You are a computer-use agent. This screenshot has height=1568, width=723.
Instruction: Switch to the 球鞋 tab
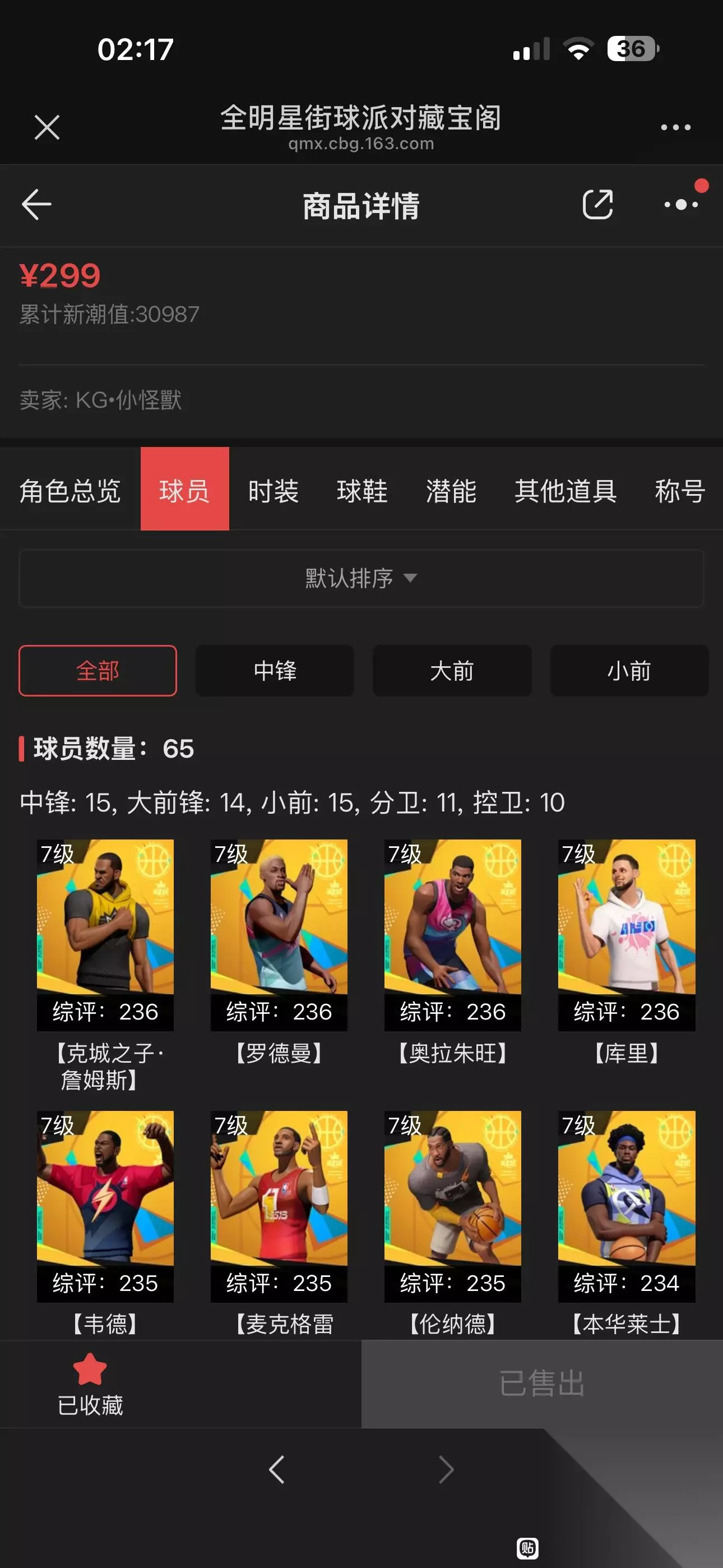(x=362, y=491)
